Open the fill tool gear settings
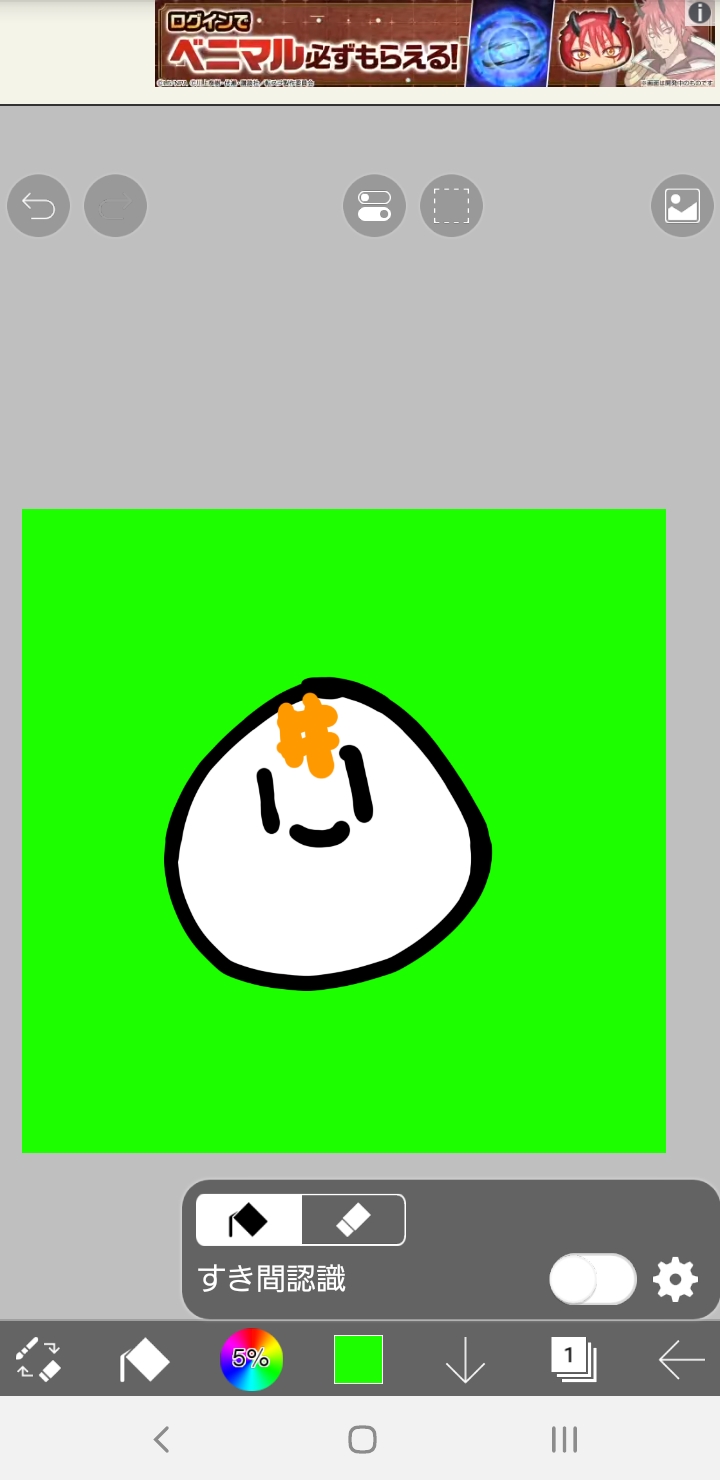 coord(675,1279)
